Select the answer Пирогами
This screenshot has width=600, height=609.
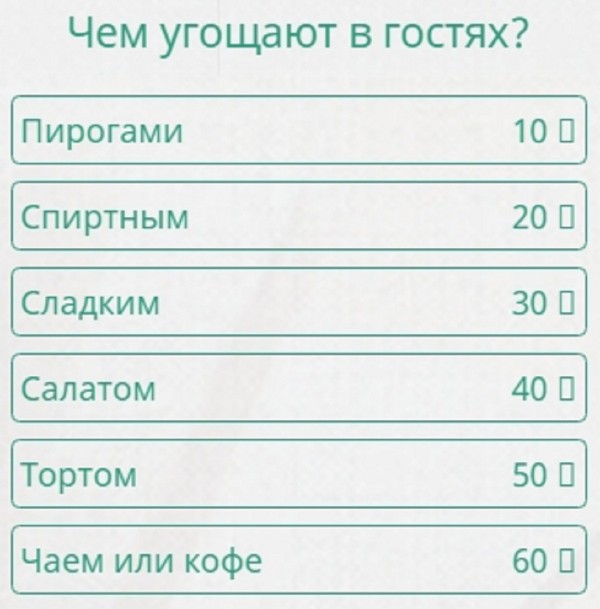[298, 130]
